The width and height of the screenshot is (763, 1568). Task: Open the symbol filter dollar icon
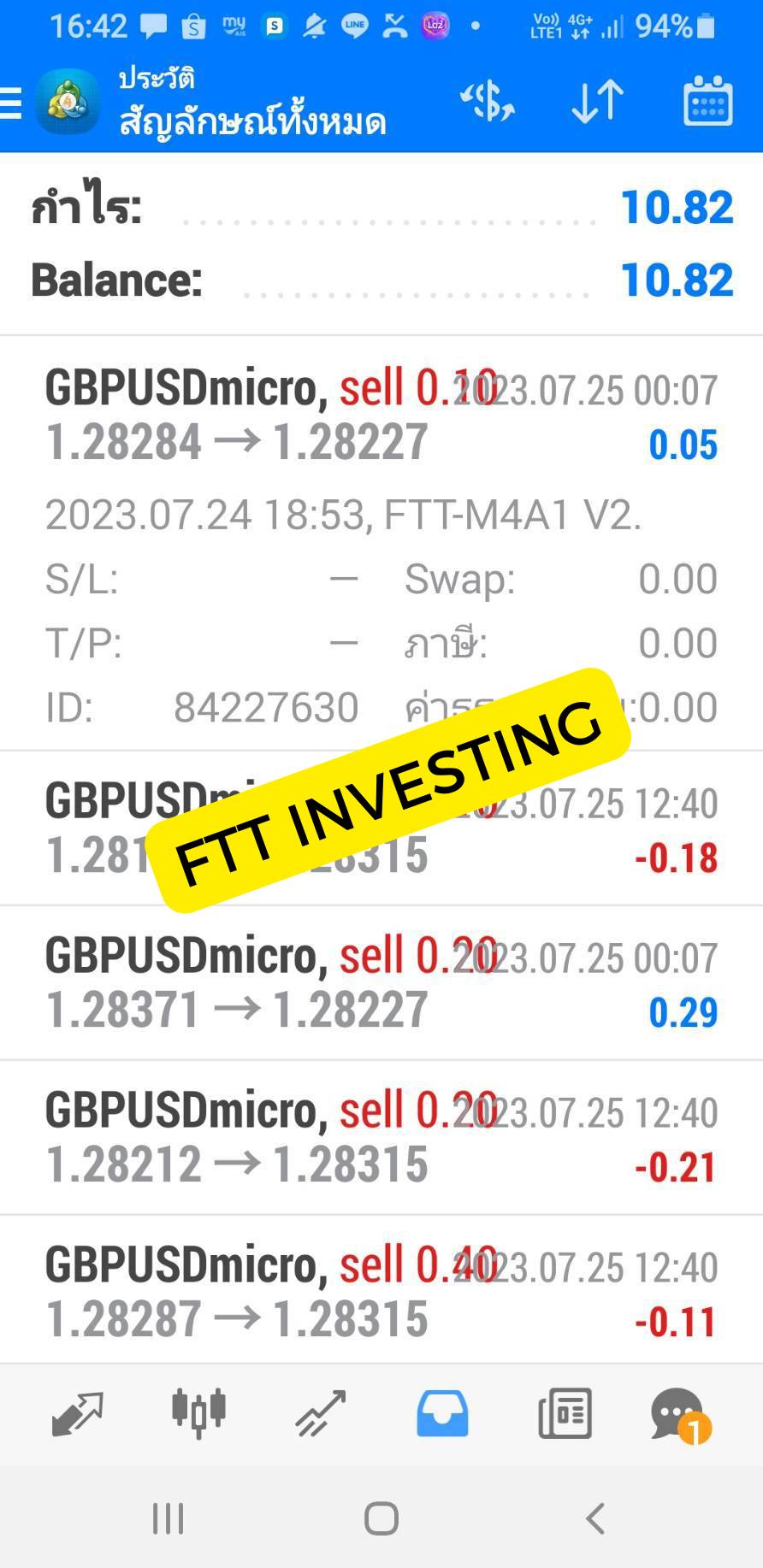pyautogui.click(x=488, y=102)
